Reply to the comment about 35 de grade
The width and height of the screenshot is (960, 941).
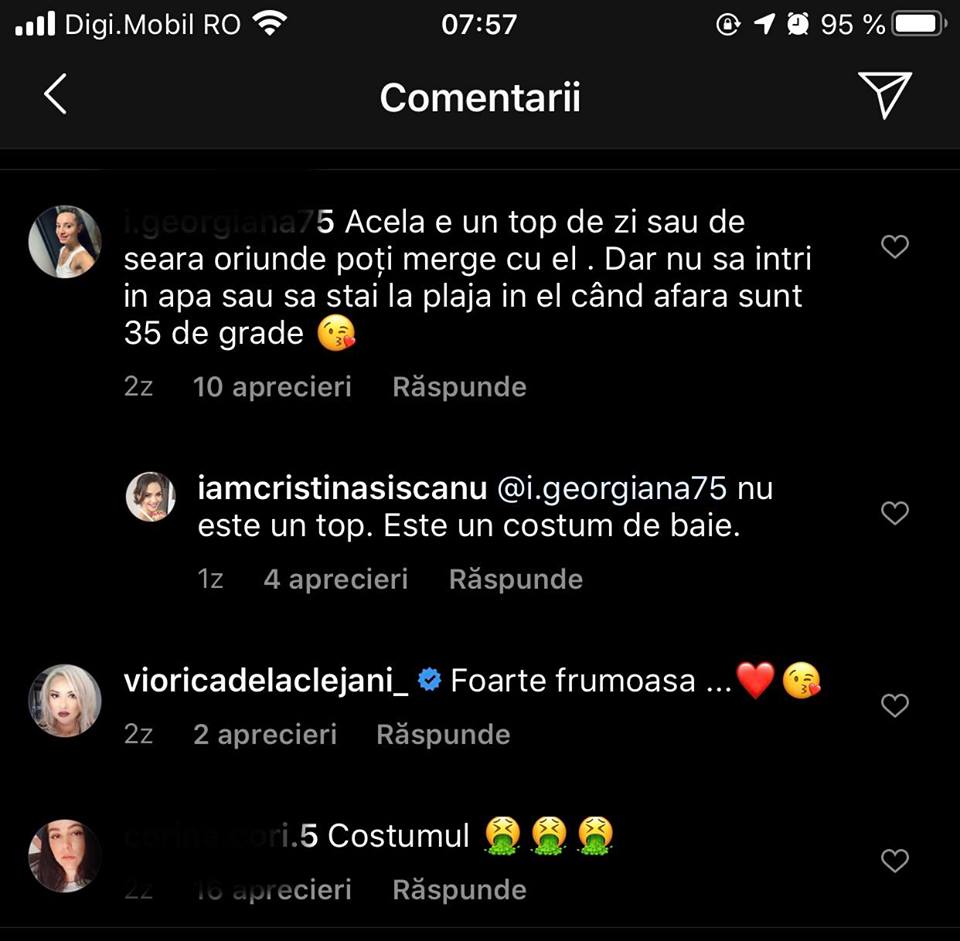[459, 387]
